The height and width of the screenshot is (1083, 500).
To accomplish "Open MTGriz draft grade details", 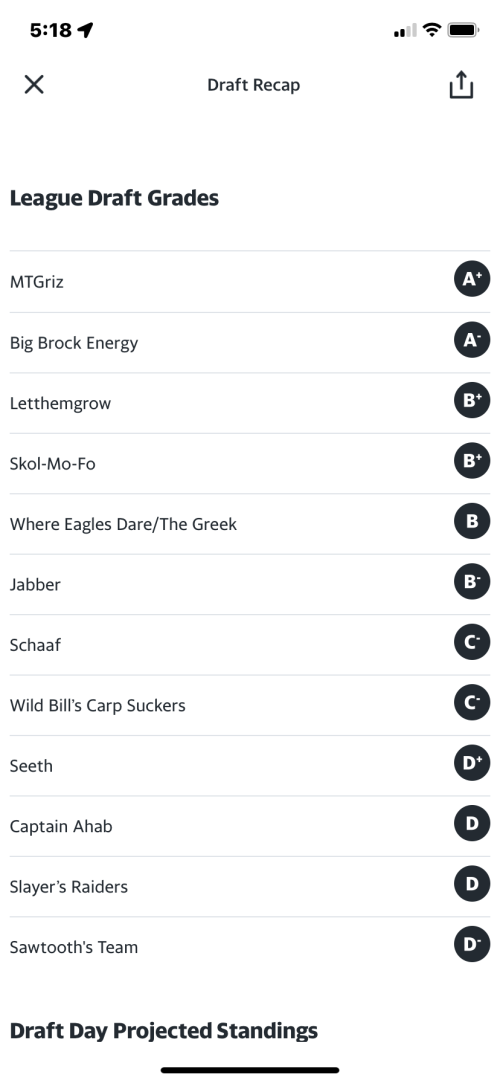I will click(x=250, y=282).
